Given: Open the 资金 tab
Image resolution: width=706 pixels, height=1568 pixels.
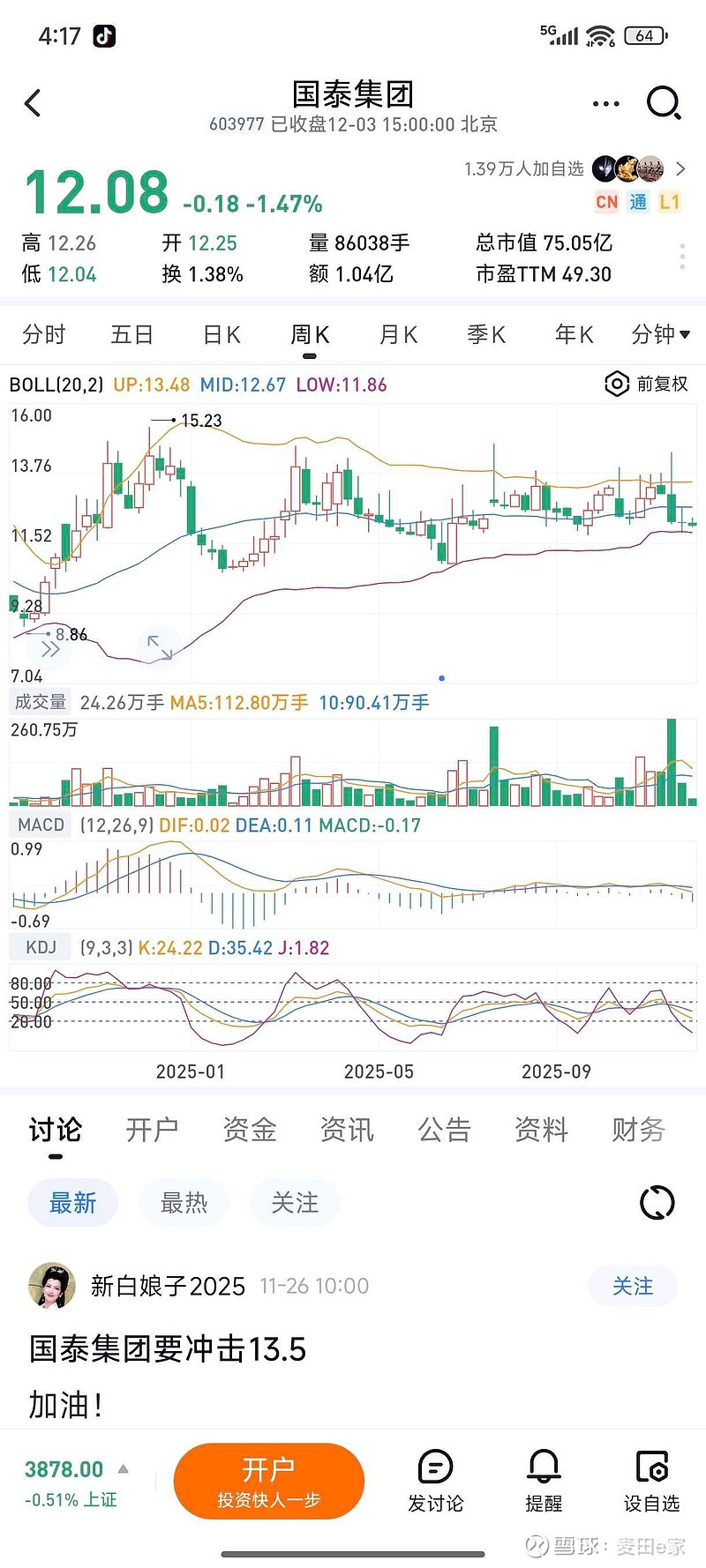Looking at the screenshot, I should [250, 1130].
